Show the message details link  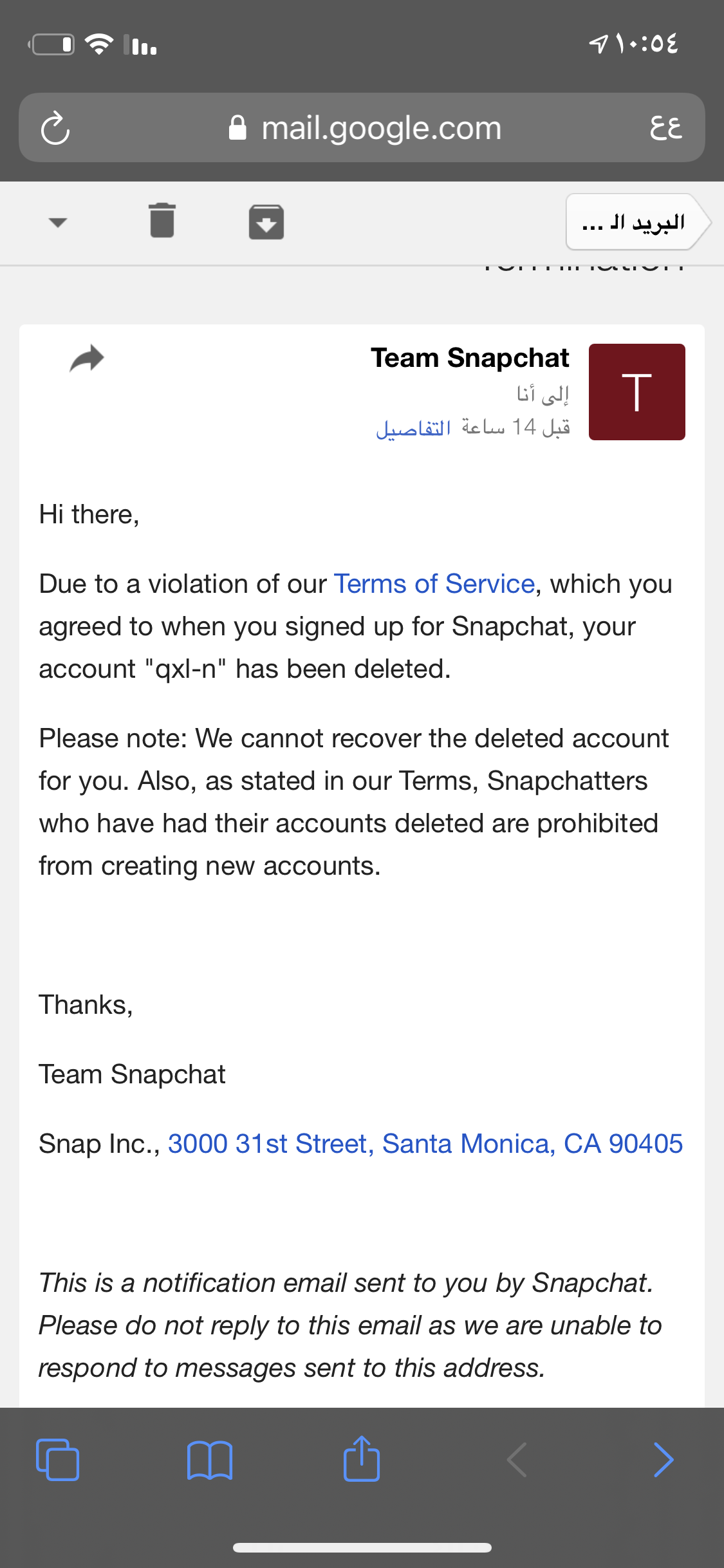(413, 428)
